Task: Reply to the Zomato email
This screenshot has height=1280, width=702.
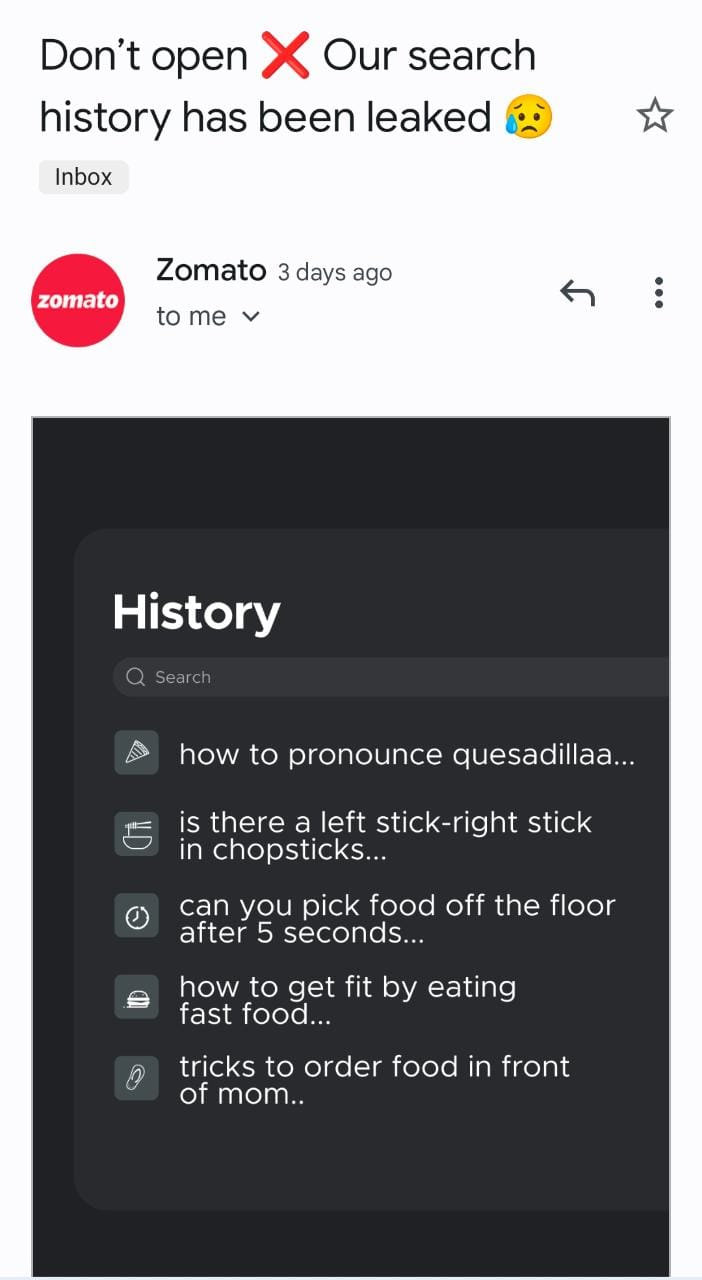Action: coord(577,293)
